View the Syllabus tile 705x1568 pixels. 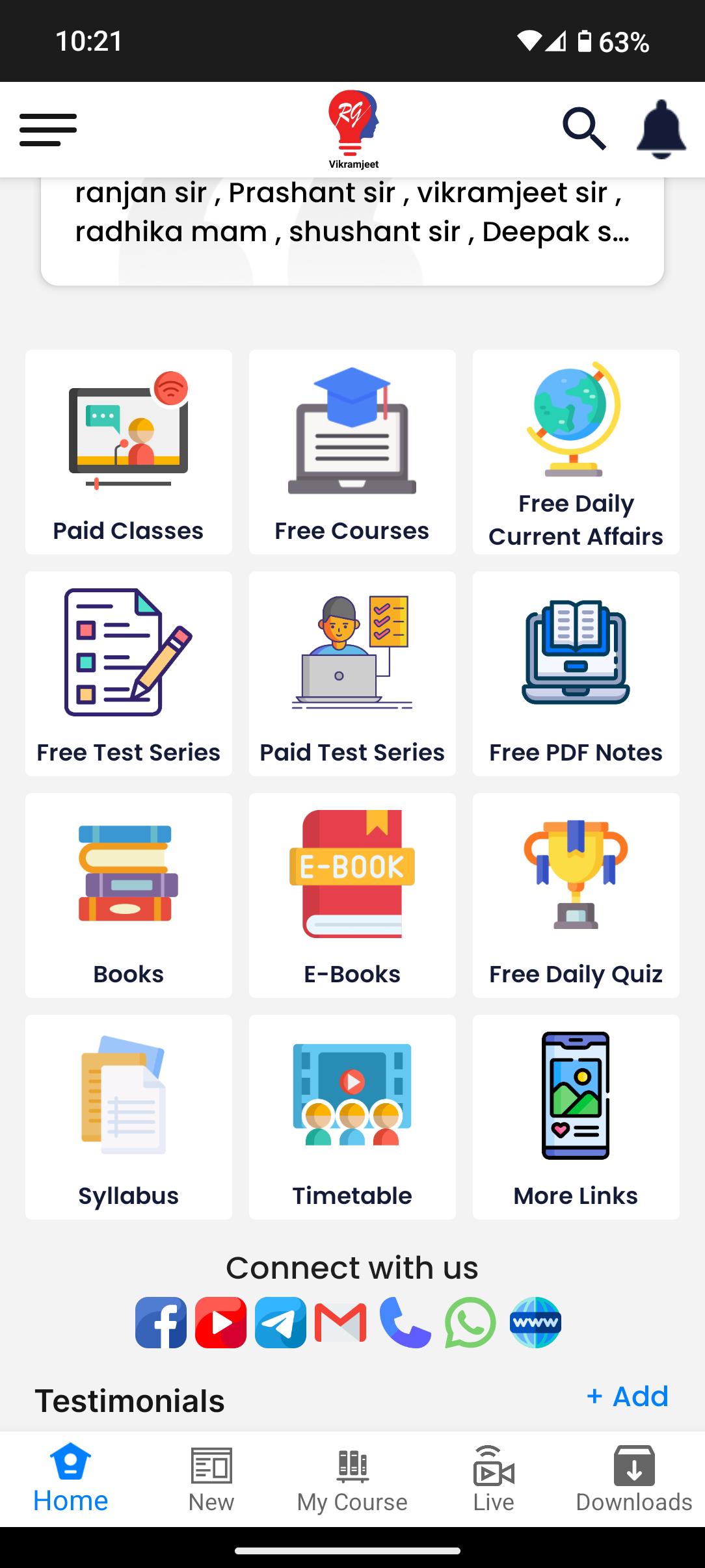128,1117
